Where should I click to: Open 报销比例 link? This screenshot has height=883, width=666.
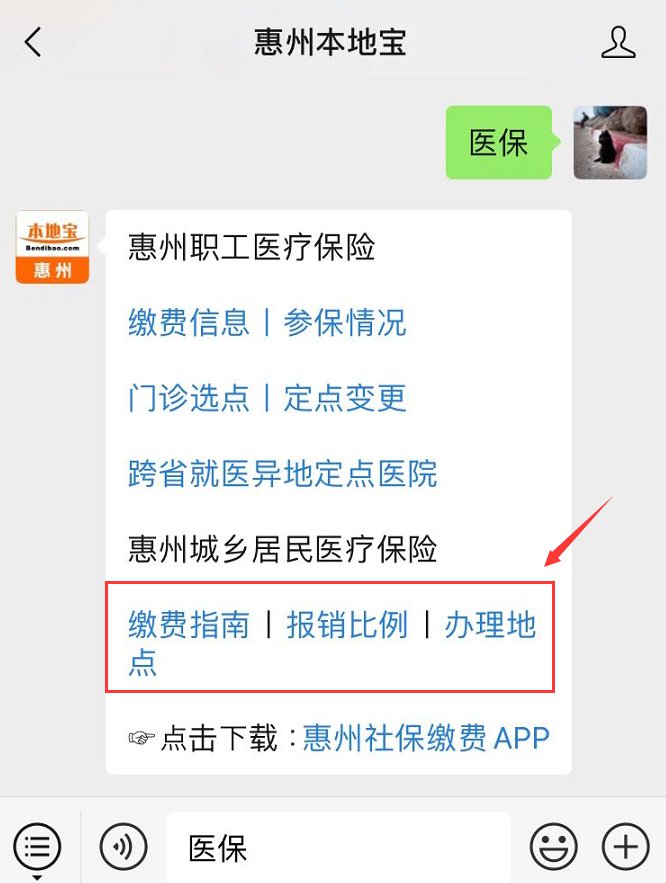[347, 625]
